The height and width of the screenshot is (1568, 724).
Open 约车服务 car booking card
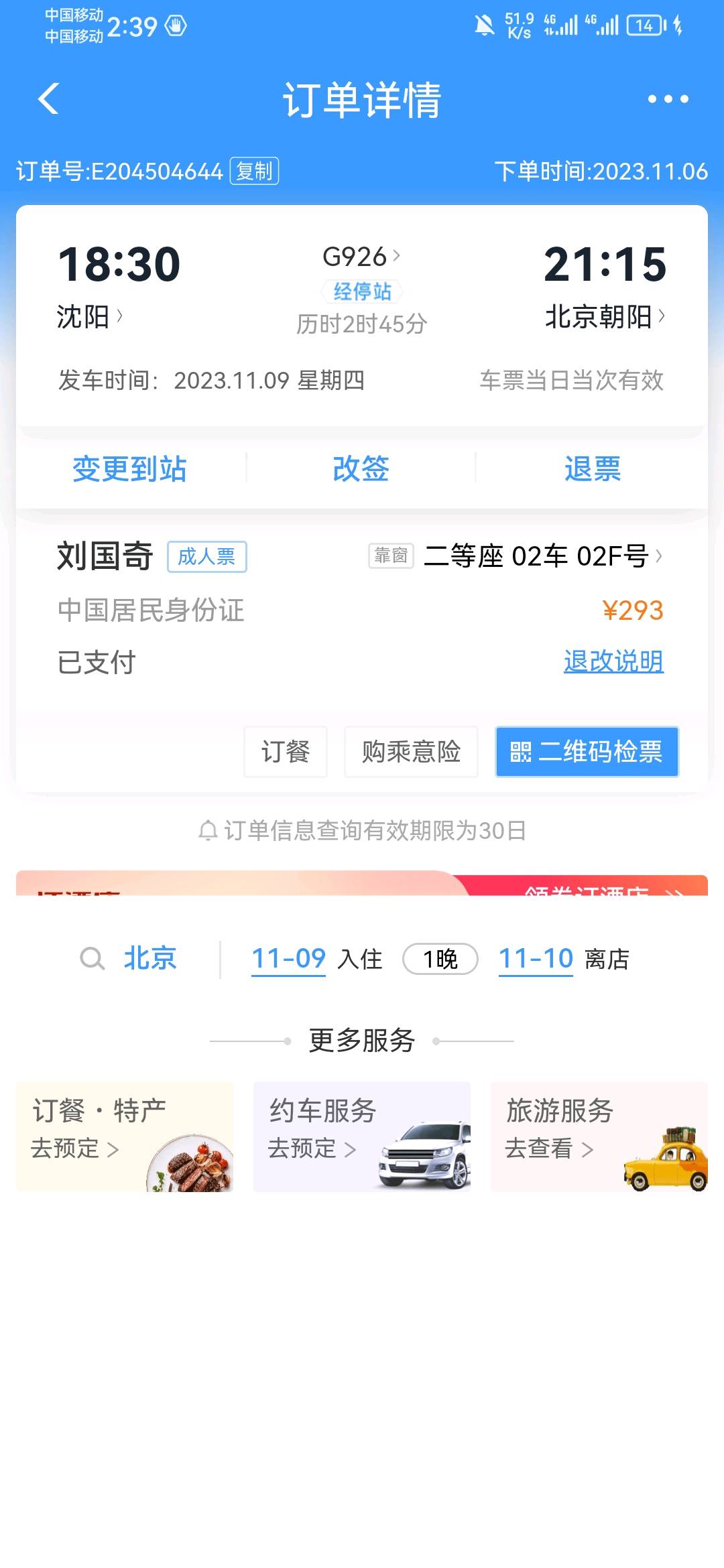point(362,1136)
